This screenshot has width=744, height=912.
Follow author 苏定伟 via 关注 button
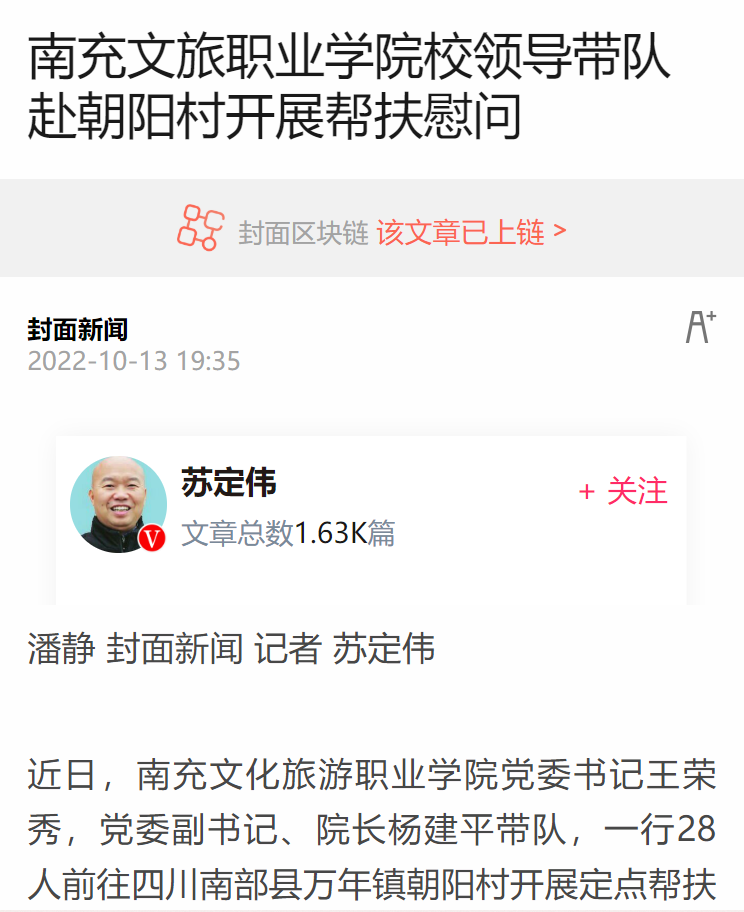tap(623, 491)
